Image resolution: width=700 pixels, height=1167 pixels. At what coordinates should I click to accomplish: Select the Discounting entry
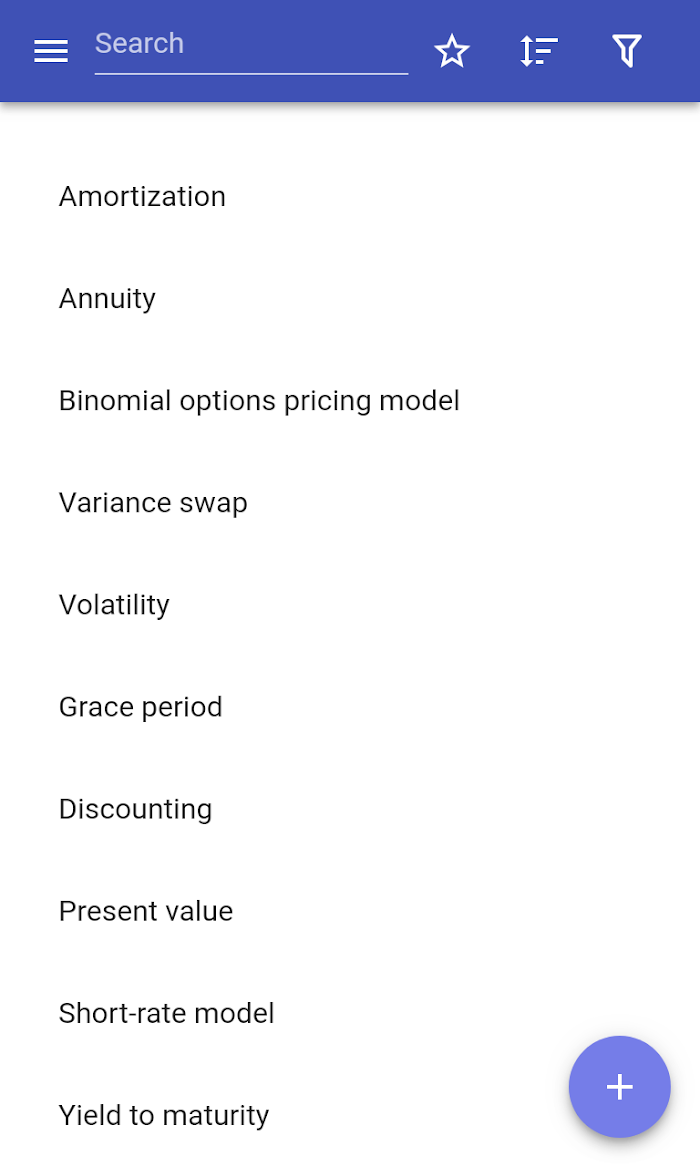(350, 809)
